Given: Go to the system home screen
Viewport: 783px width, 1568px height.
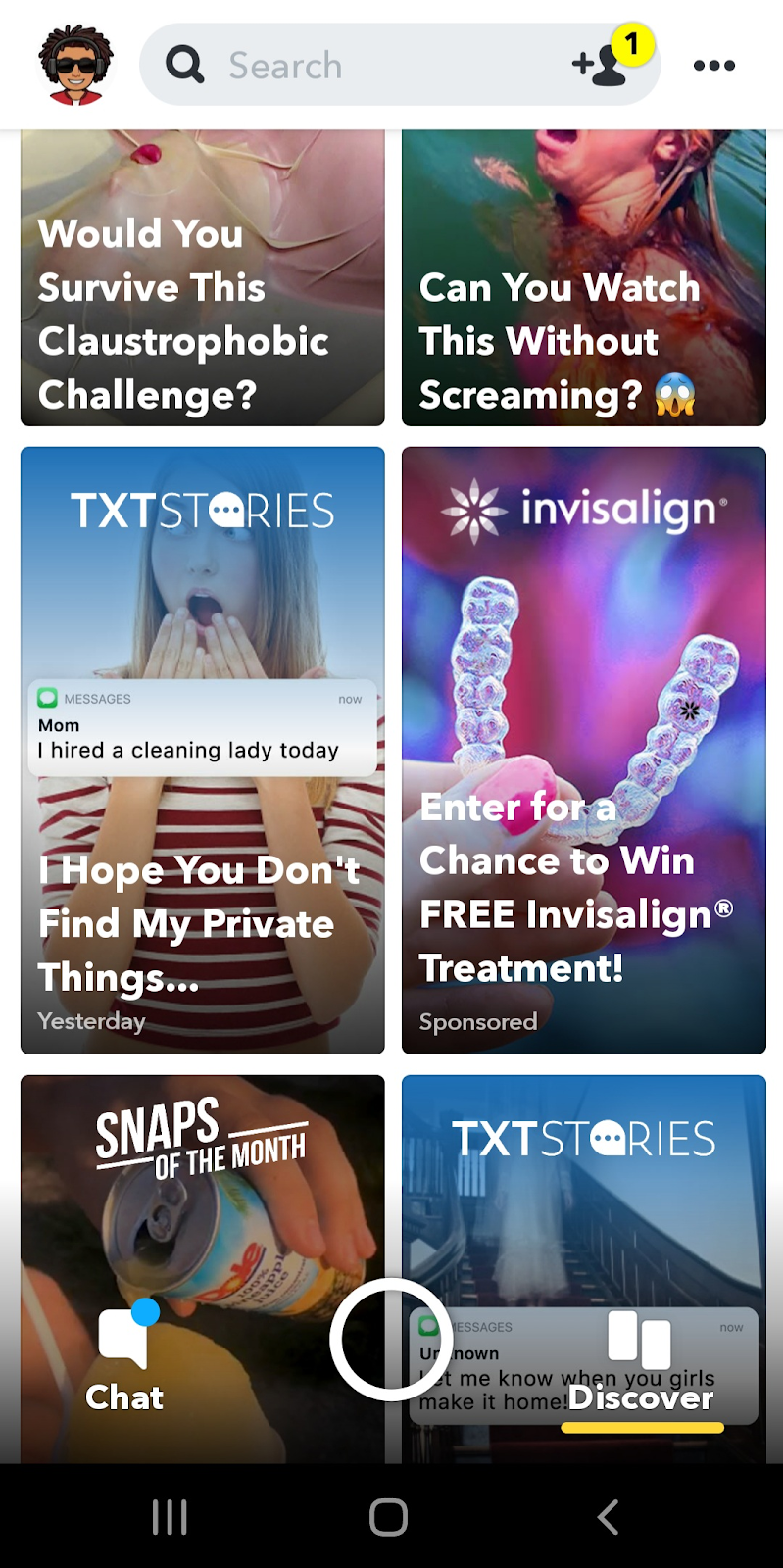Looking at the screenshot, I should coord(388,1517).
